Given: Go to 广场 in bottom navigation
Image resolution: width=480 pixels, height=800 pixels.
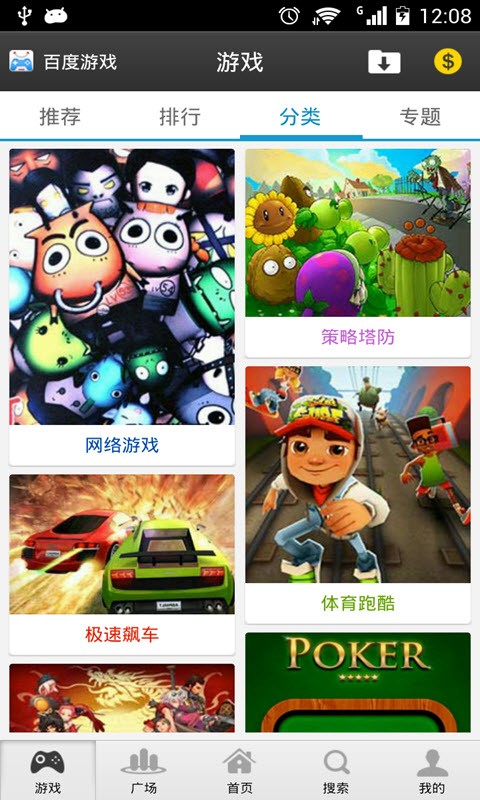Looking at the screenshot, I should [144, 770].
